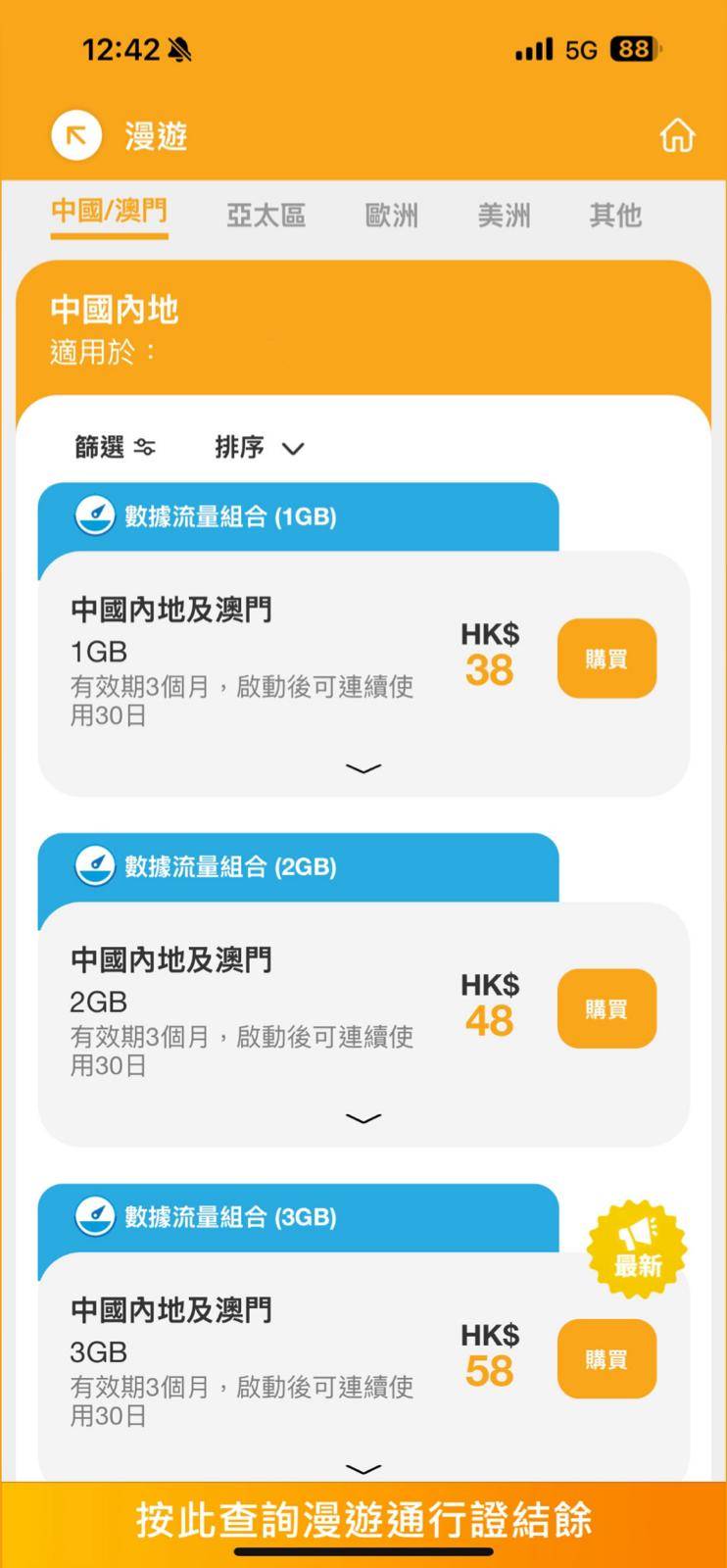Select the 中國/澳門 tab
Image resolution: width=727 pixels, height=1568 pixels.
[110, 213]
